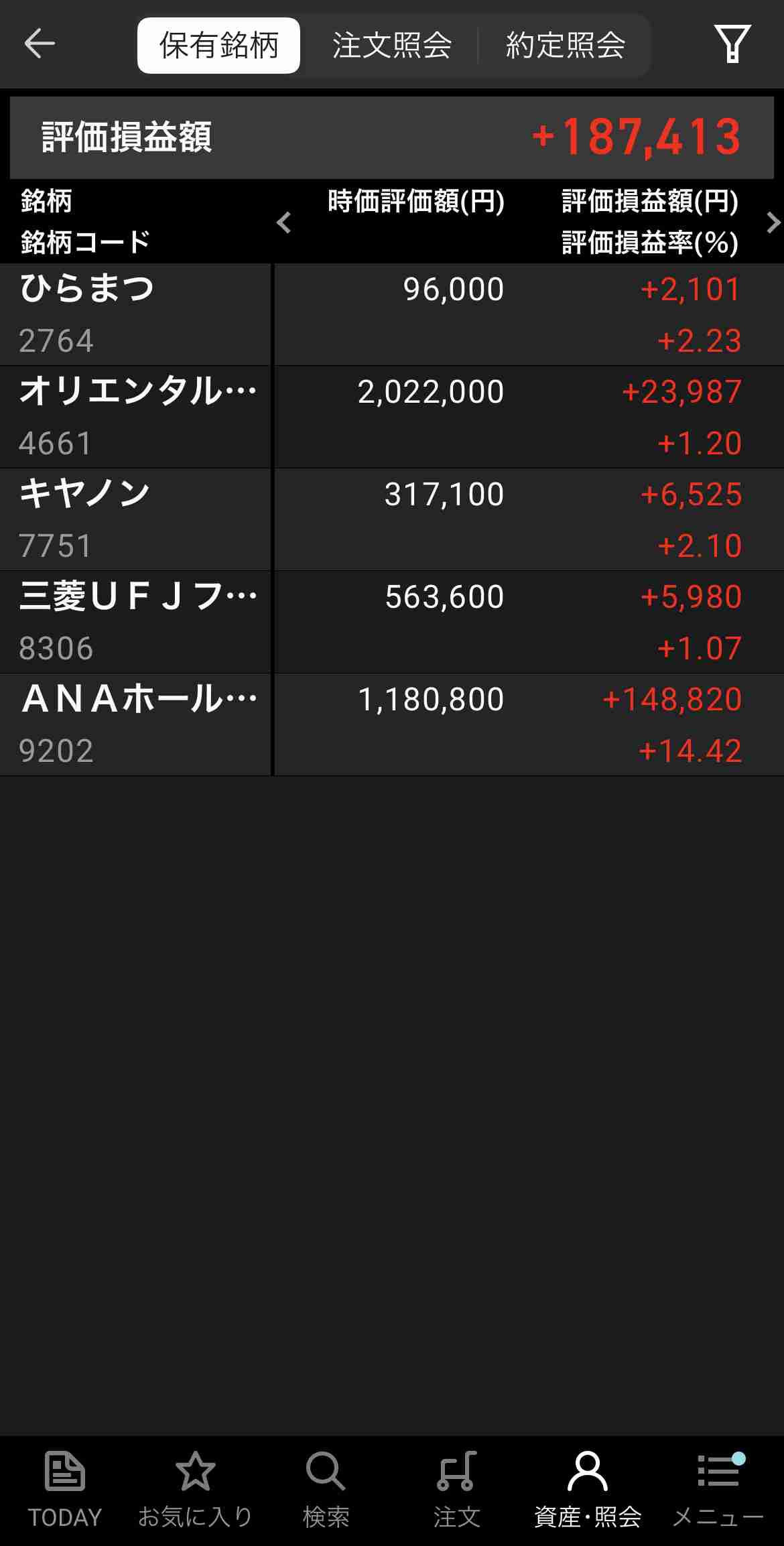Open the 三菱UFJ 8306 holding
Screen dimensions: 784x1546
(x=392, y=622)
